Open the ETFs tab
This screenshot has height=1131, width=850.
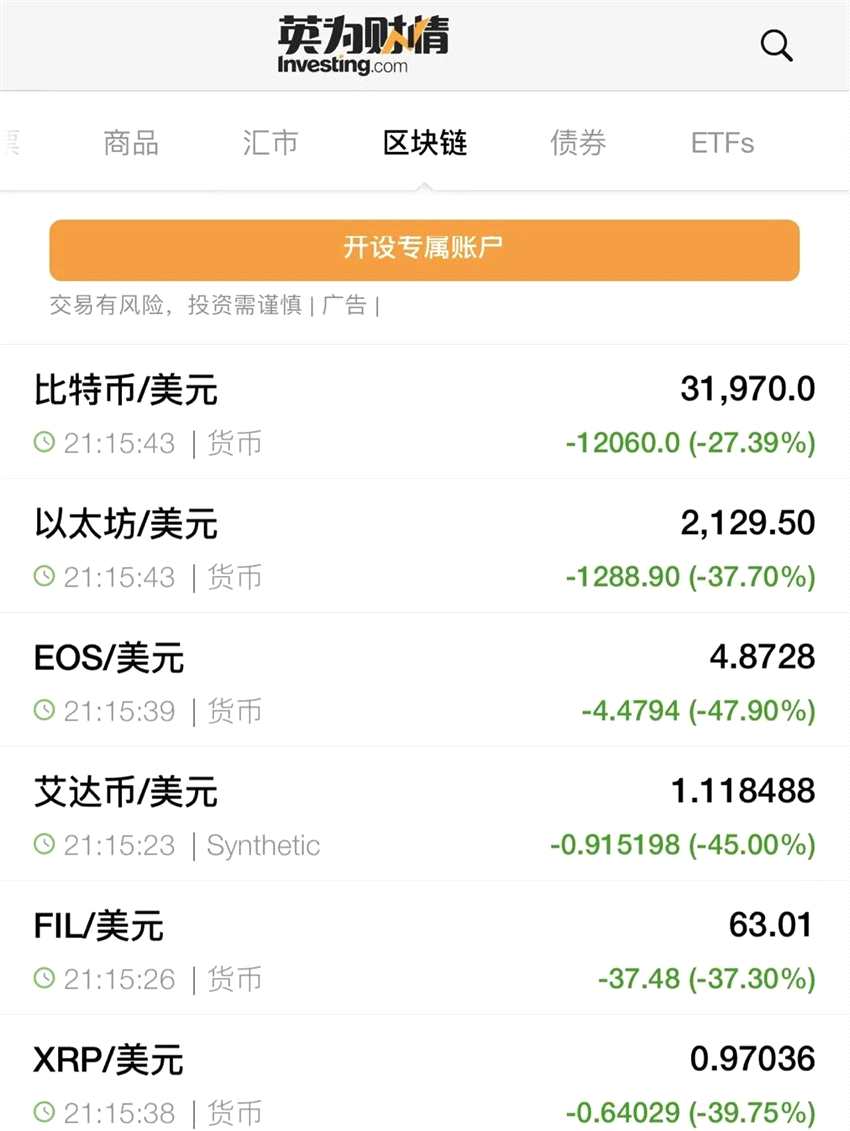(722, 143)
